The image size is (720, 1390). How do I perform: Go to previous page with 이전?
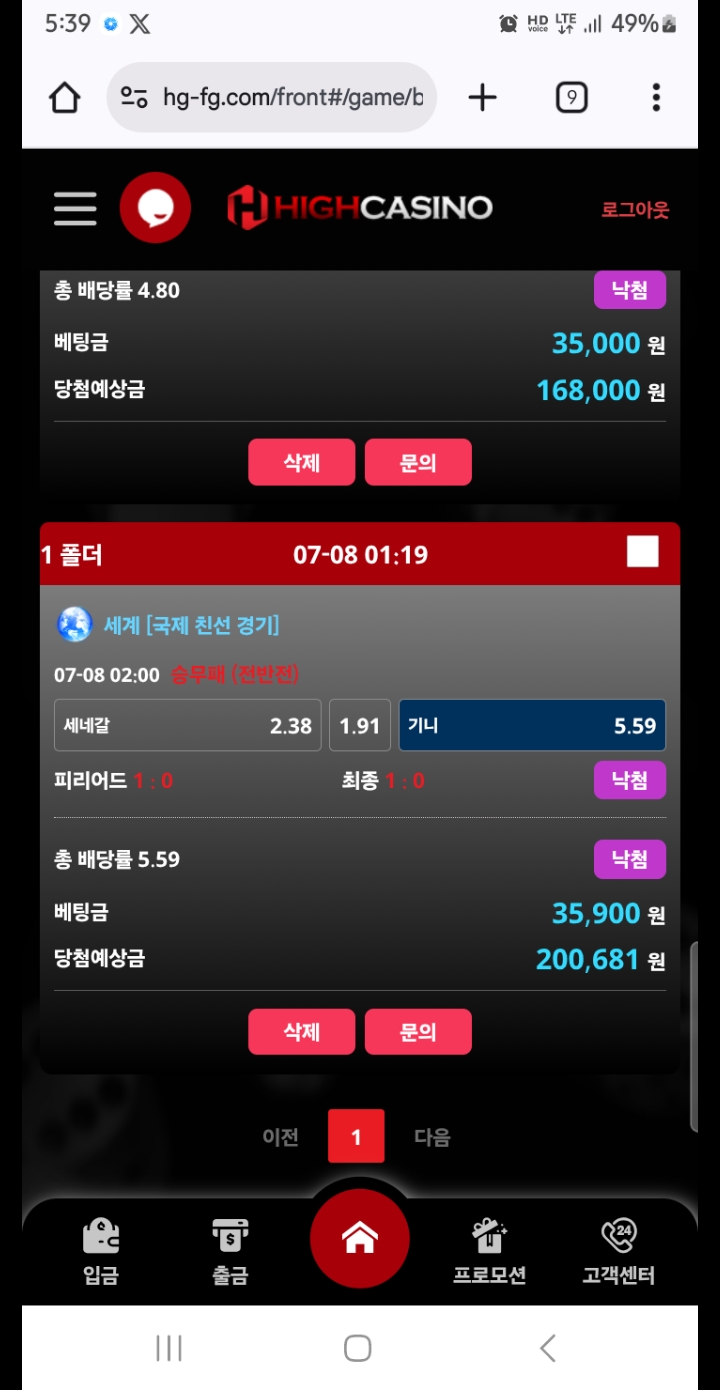pos(280,1137)
